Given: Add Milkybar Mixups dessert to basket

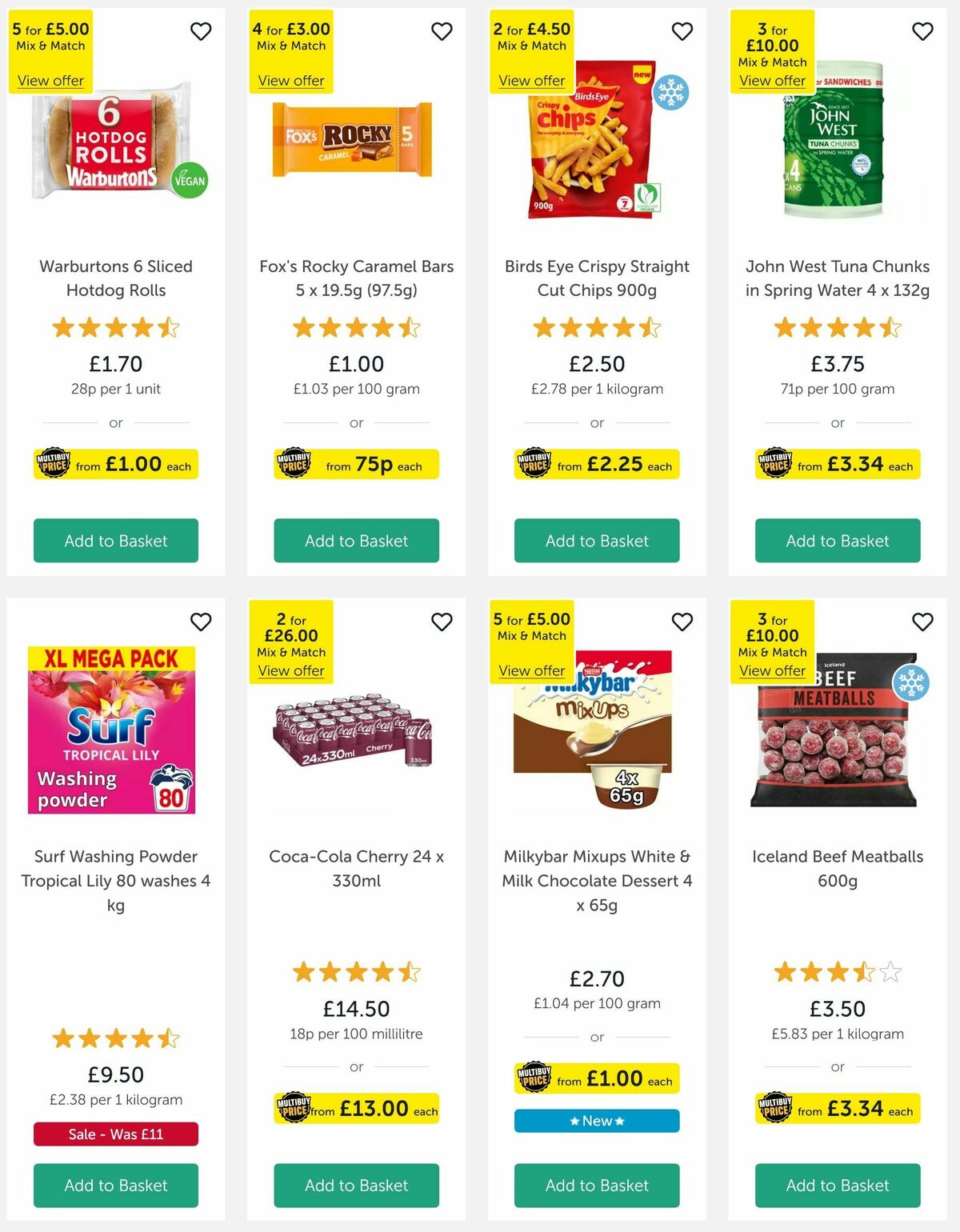Looking at the screenshot, I should (595, 1186).
